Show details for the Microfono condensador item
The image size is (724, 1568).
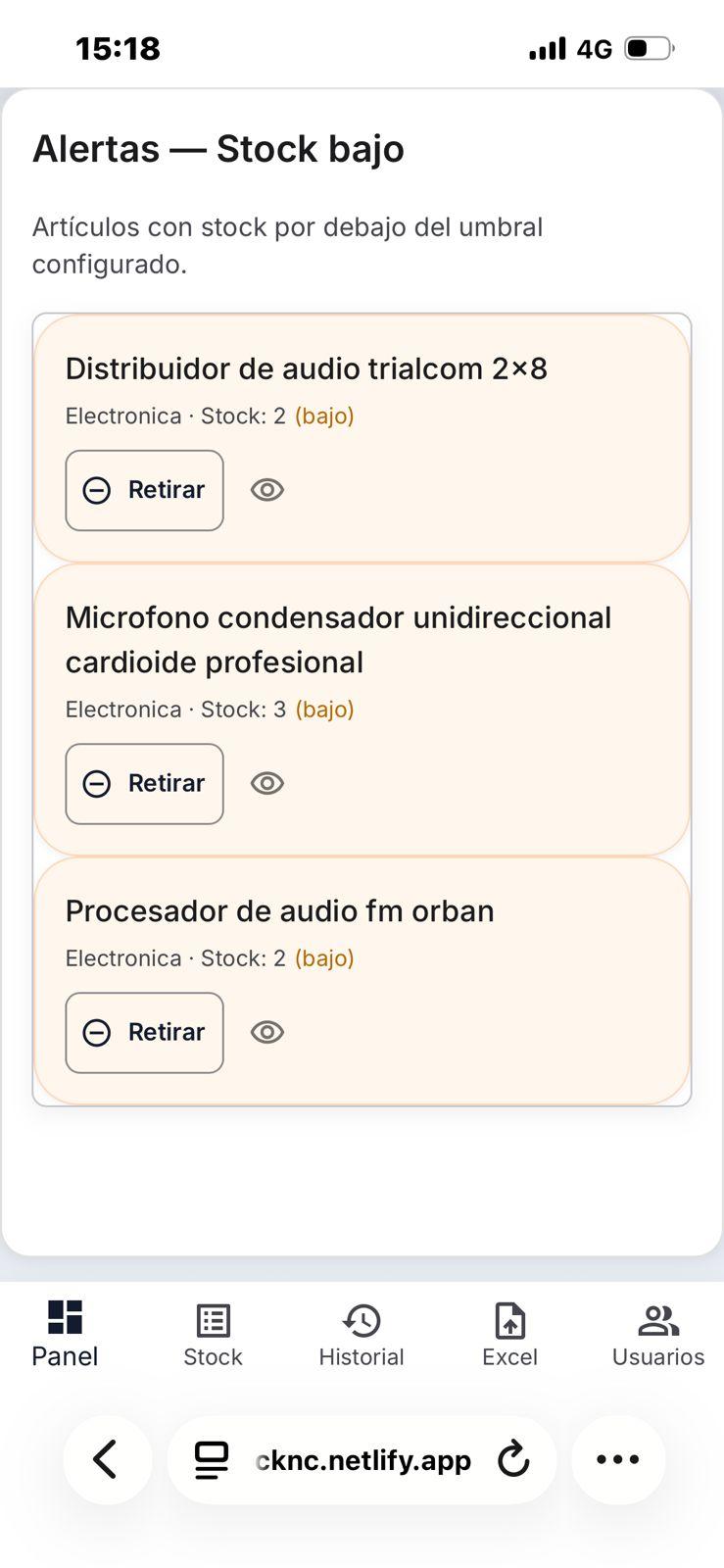pyautogui.click(x=266, y=783)
